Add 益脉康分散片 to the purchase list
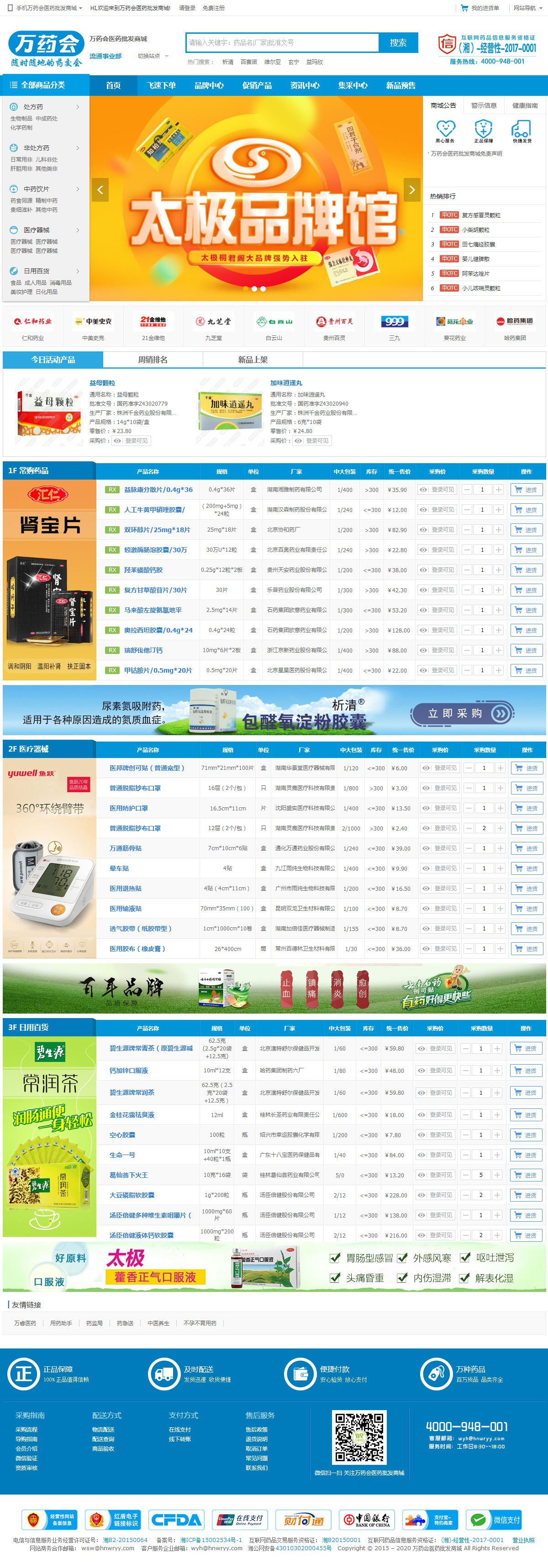Viewport: 548px width, 1568px height. (527, 489)
